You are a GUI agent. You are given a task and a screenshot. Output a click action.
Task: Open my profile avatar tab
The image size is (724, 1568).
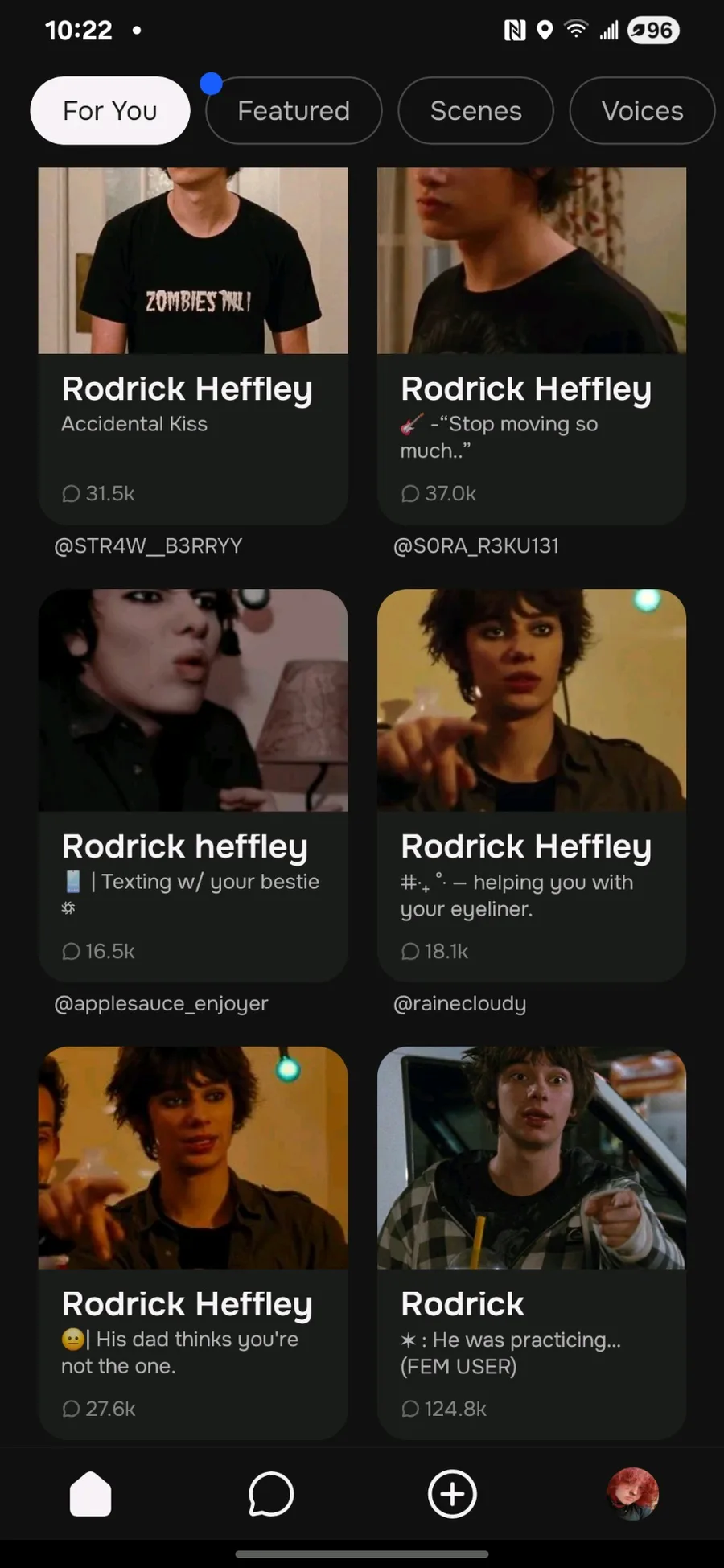(x=633, y=1494)
